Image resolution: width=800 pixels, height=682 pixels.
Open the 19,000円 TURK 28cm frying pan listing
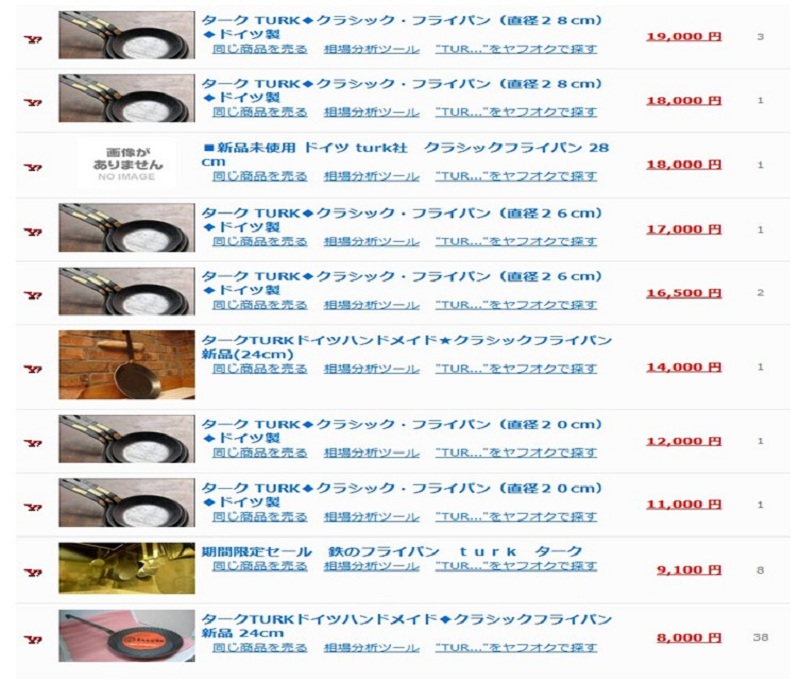click(402, 20)
